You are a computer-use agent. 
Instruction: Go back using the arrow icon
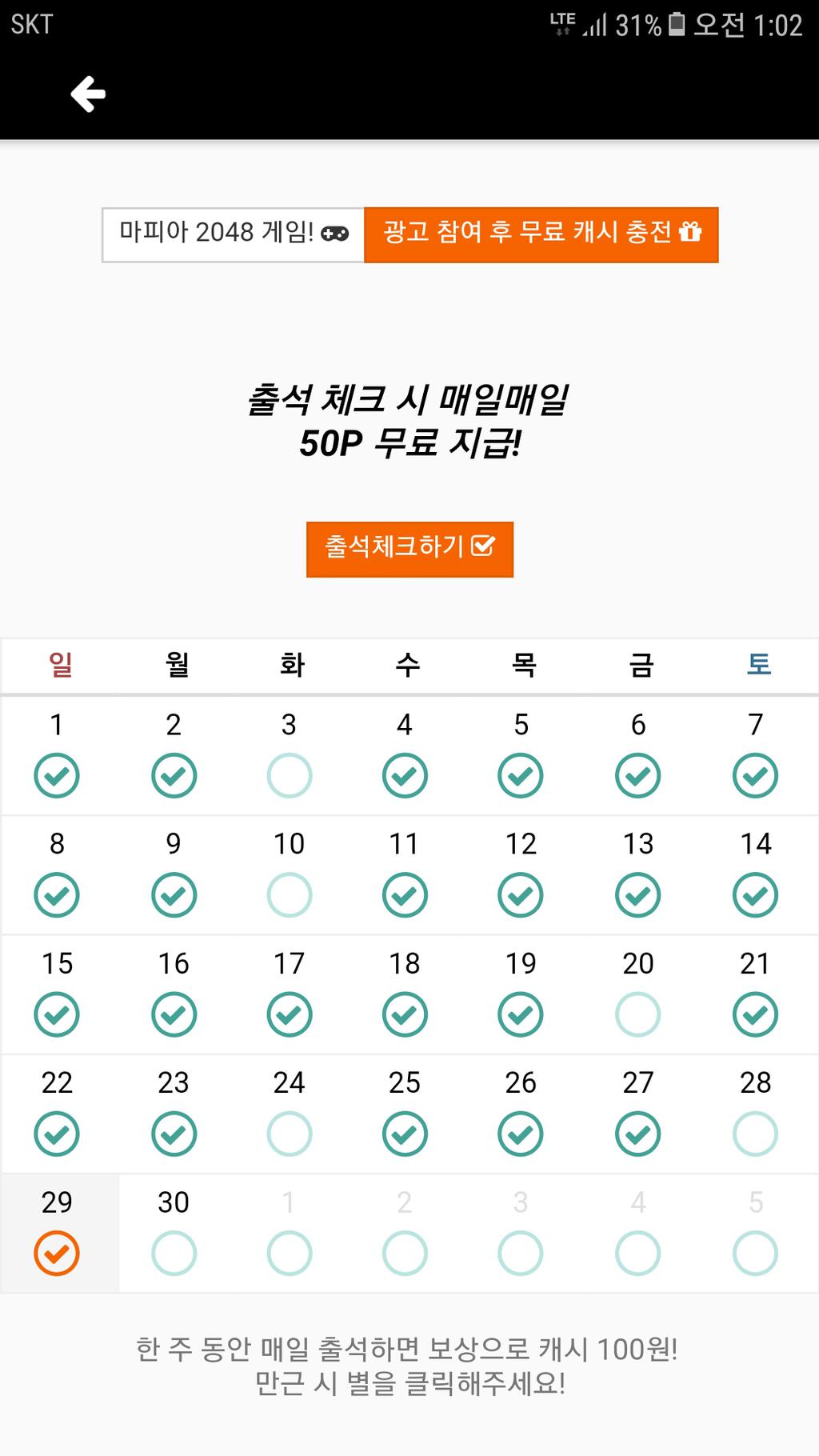pos(88,94)
